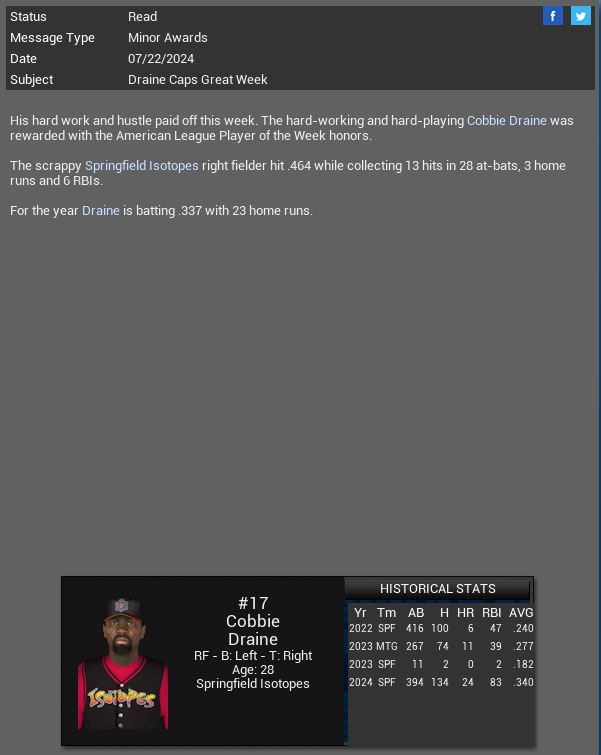Share this message on Twitter

[580, 16]
